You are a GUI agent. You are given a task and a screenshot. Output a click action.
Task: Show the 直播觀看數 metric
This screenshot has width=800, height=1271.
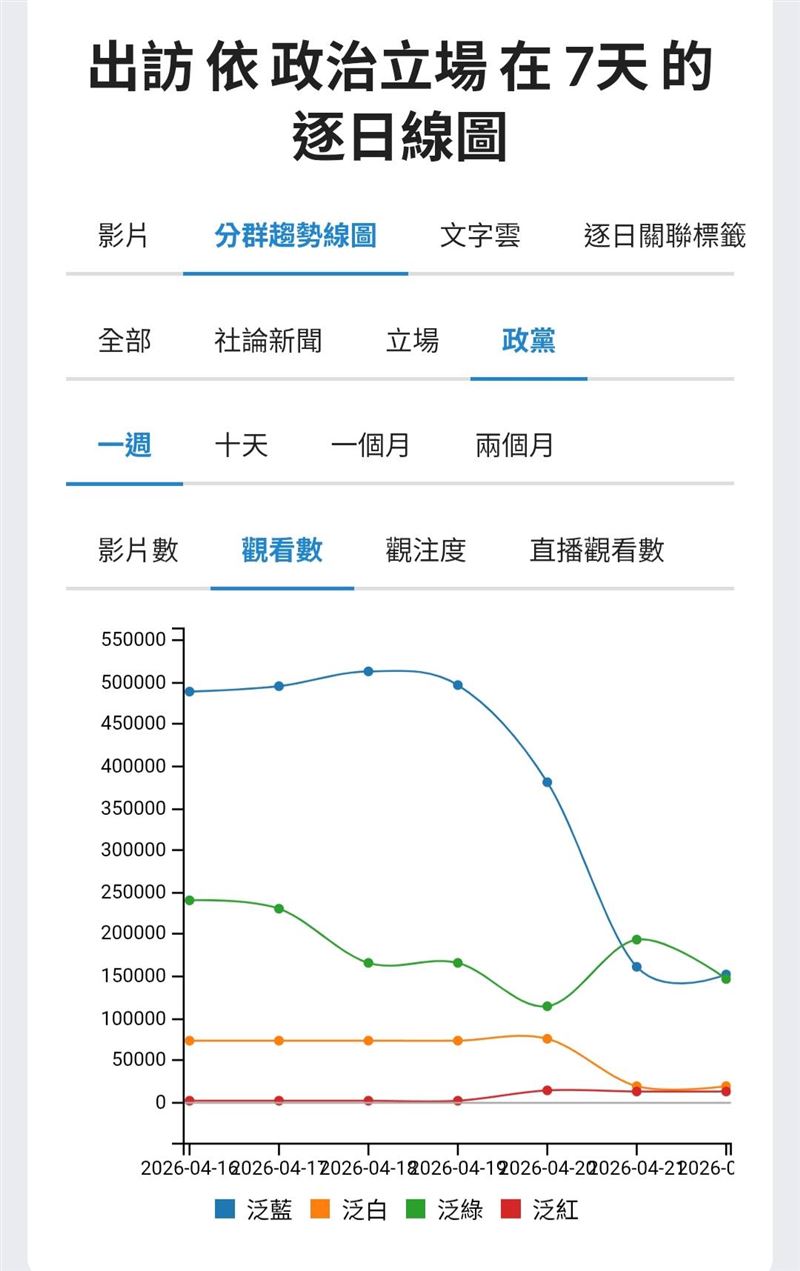[x=596, y=550]
